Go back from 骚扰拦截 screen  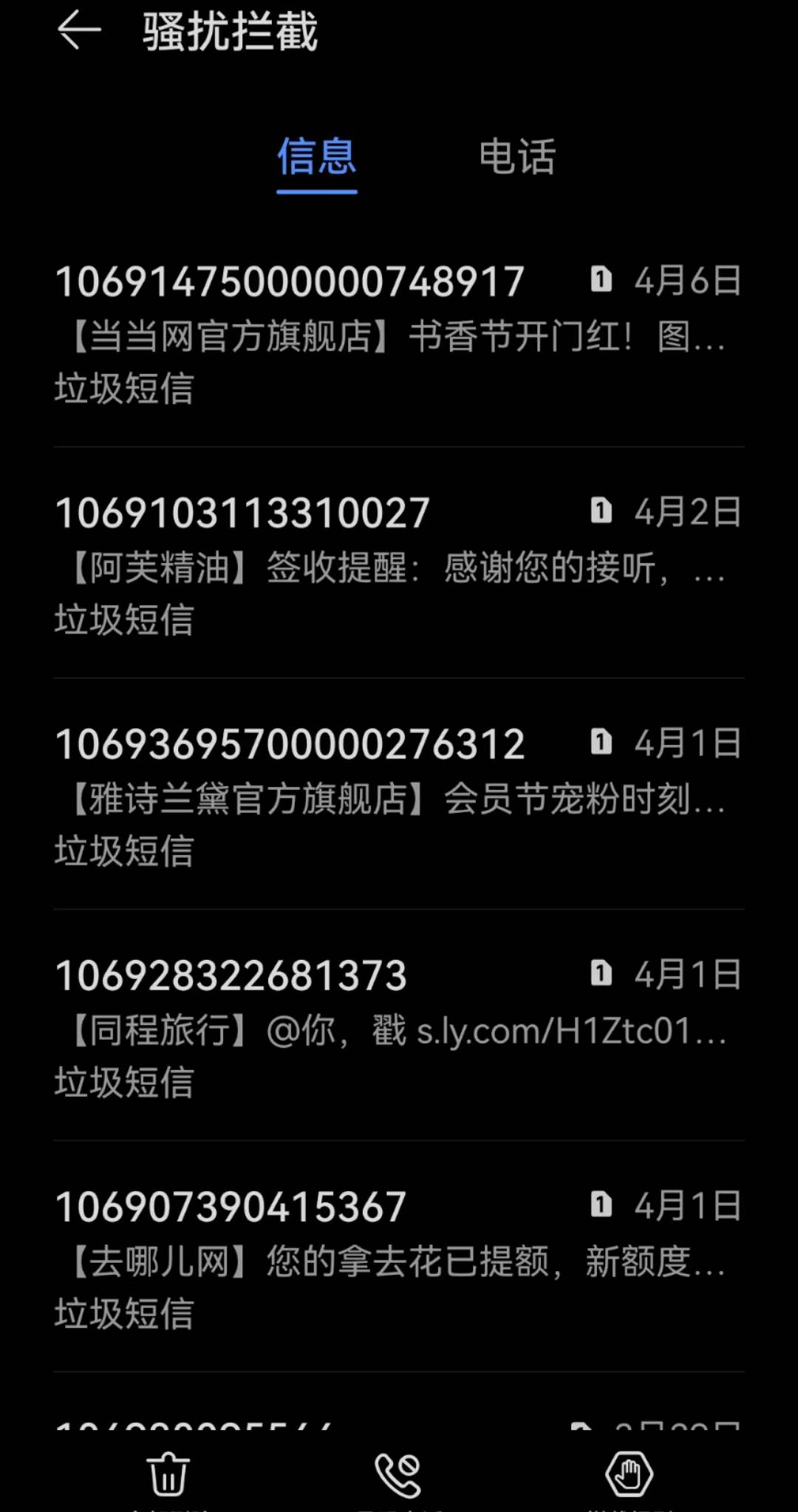78,31
